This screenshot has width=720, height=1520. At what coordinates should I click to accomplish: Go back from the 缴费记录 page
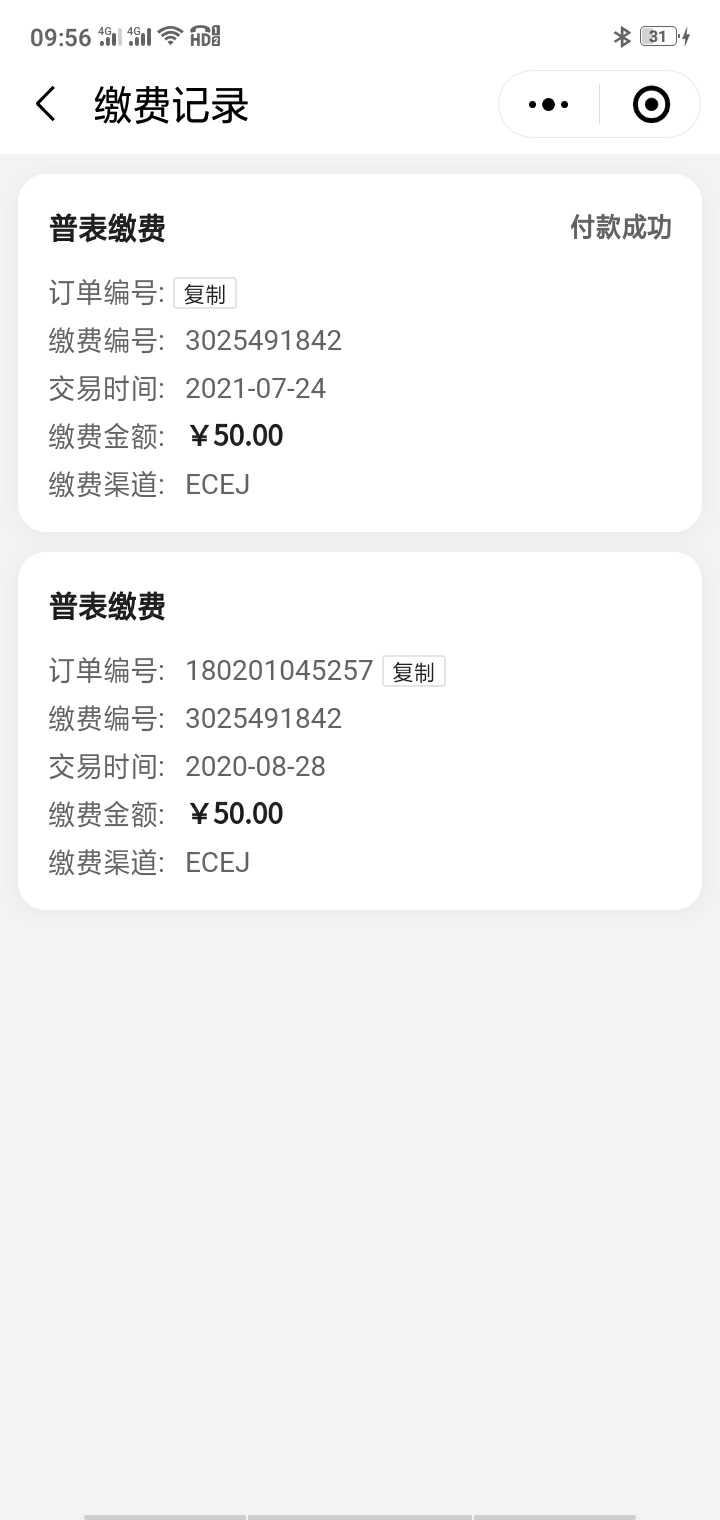[46, 104]
